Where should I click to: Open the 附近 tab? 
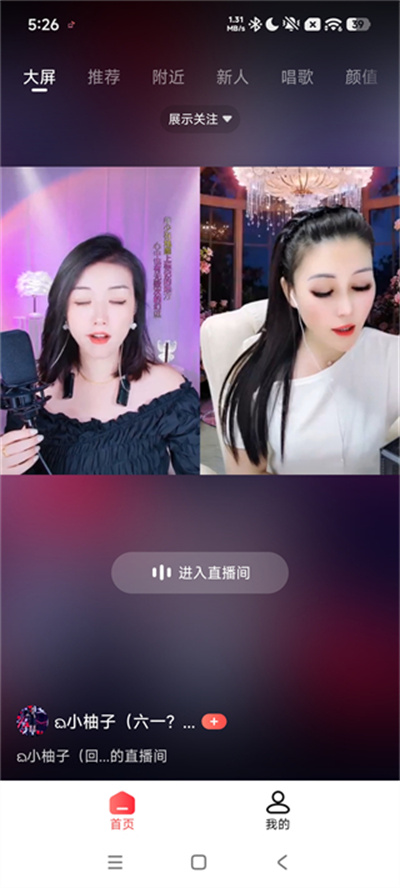coord(168,78)
